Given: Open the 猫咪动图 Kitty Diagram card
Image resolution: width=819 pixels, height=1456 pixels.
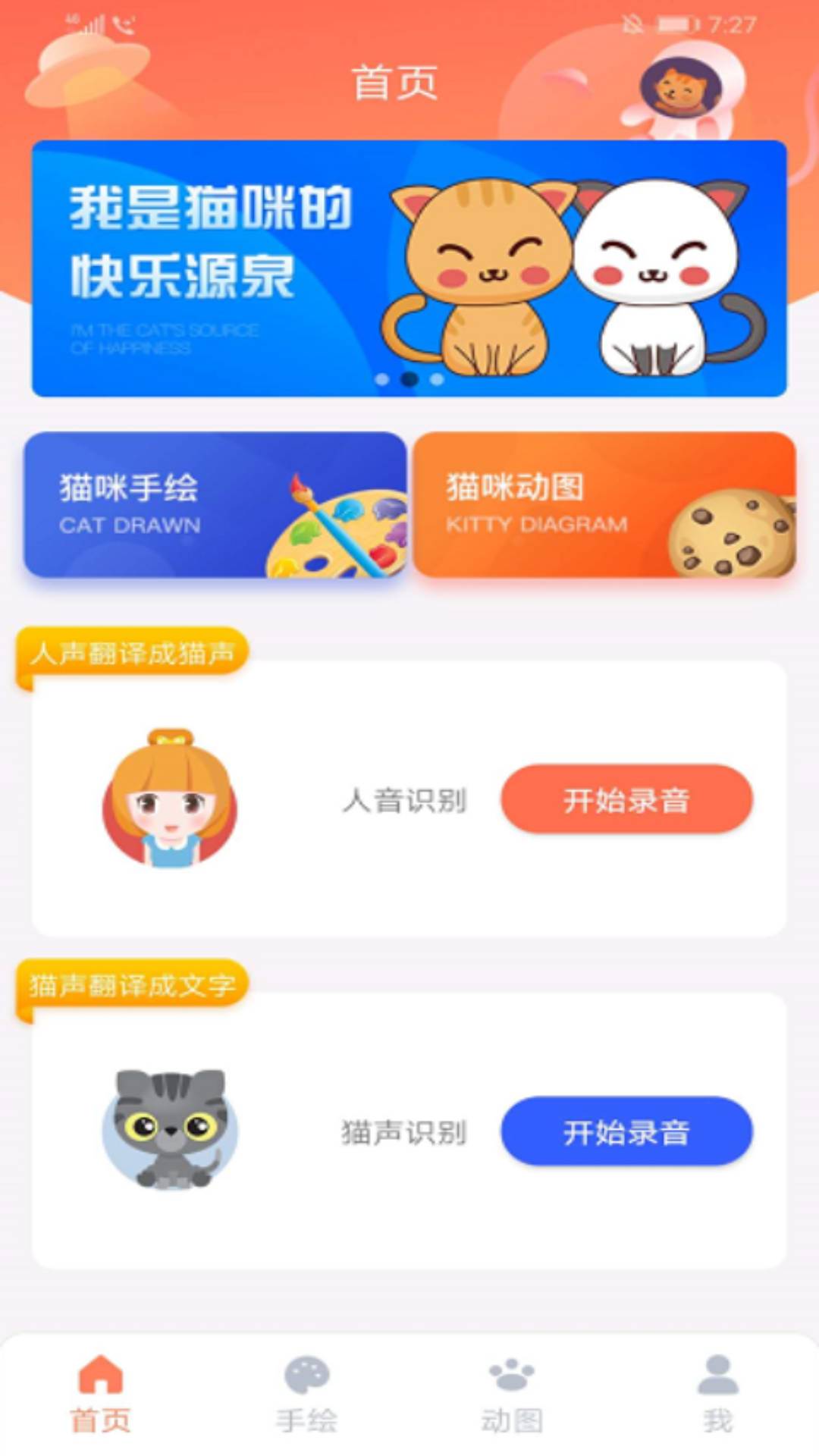Looking at the screenshot, I should click(604, 505).
